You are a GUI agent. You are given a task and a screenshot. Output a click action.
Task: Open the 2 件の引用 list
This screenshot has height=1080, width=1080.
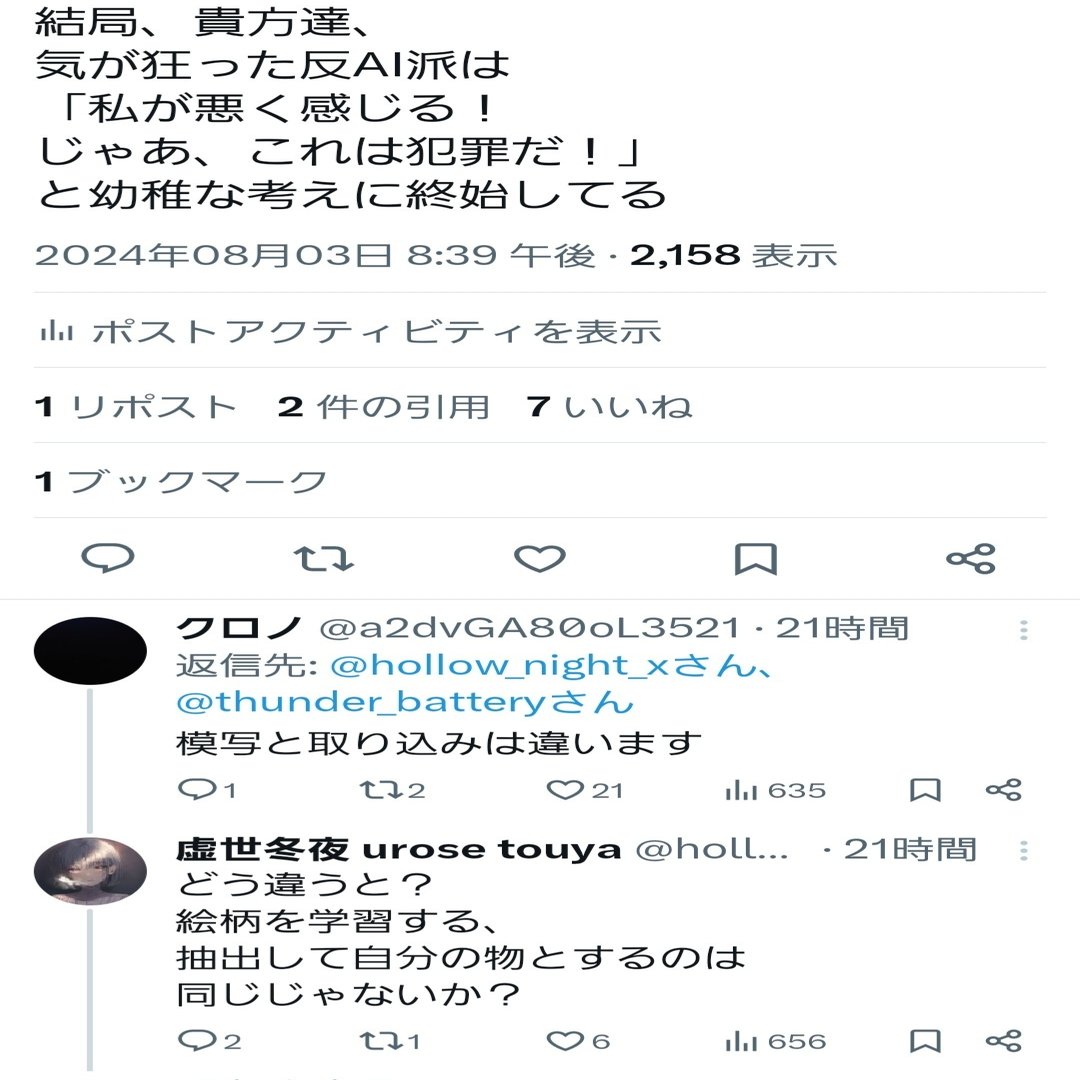click(x=384, y=407)
